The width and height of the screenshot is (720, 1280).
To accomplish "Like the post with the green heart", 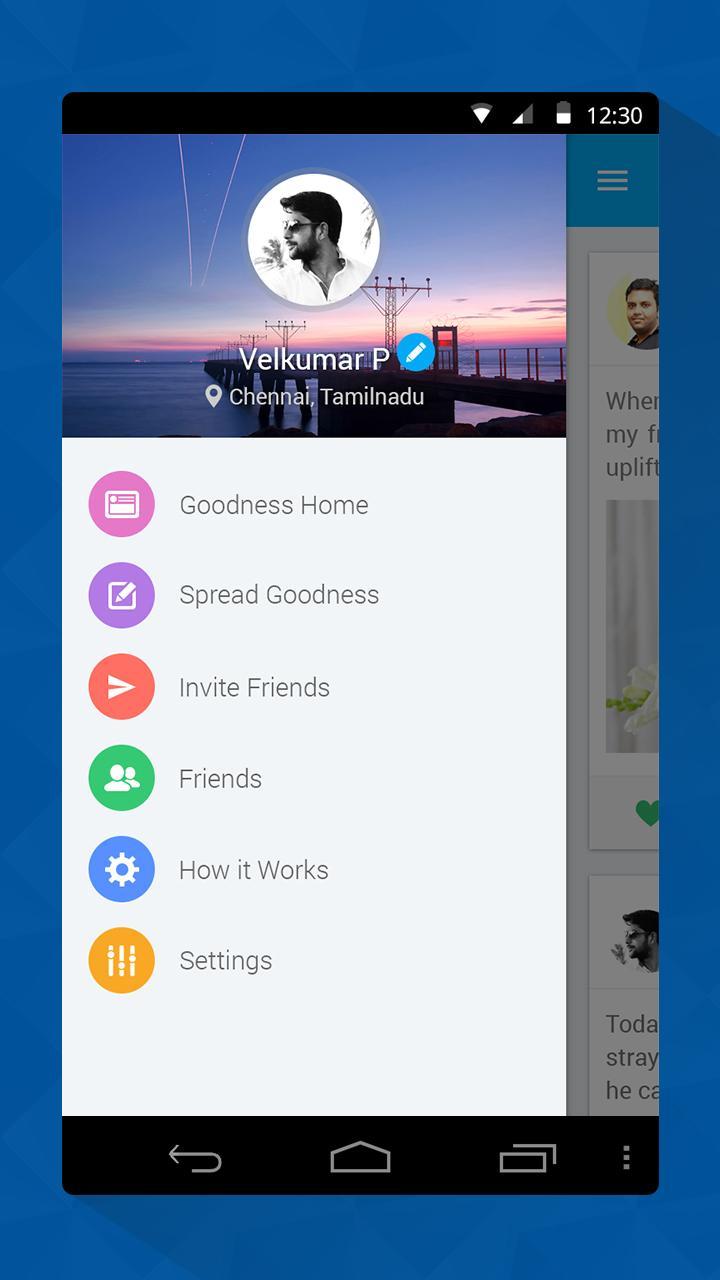I will coord(647,812).
